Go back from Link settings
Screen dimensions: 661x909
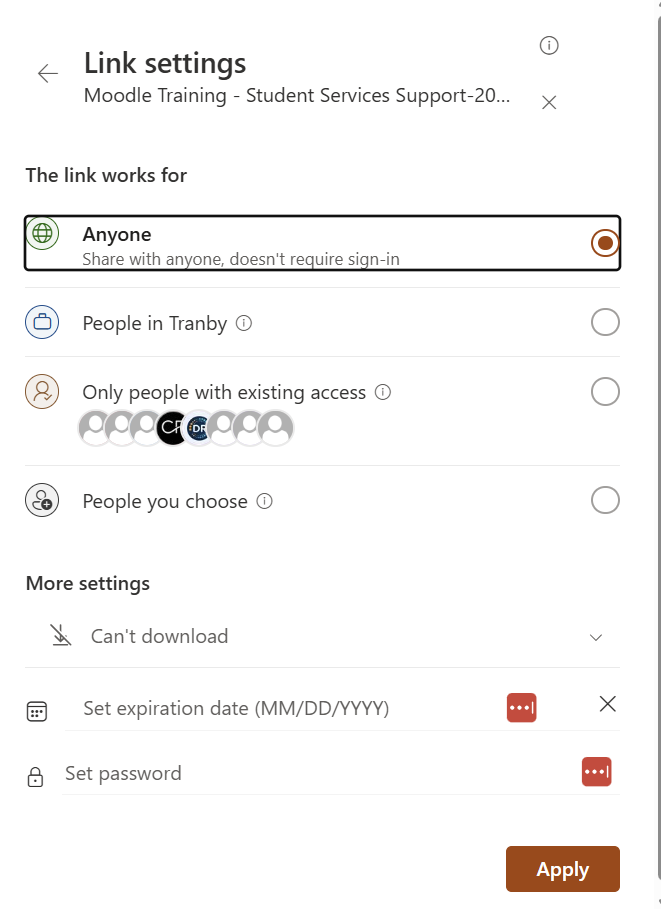(48, 74)
